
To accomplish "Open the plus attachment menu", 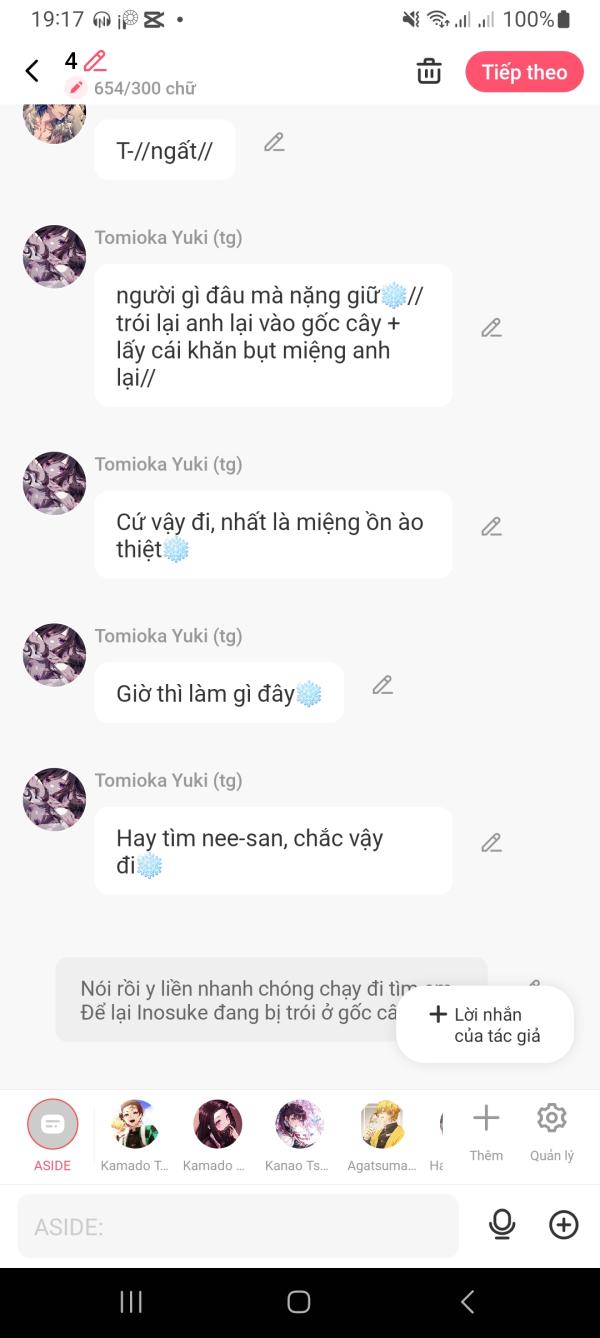I will tap(564, 1225).
